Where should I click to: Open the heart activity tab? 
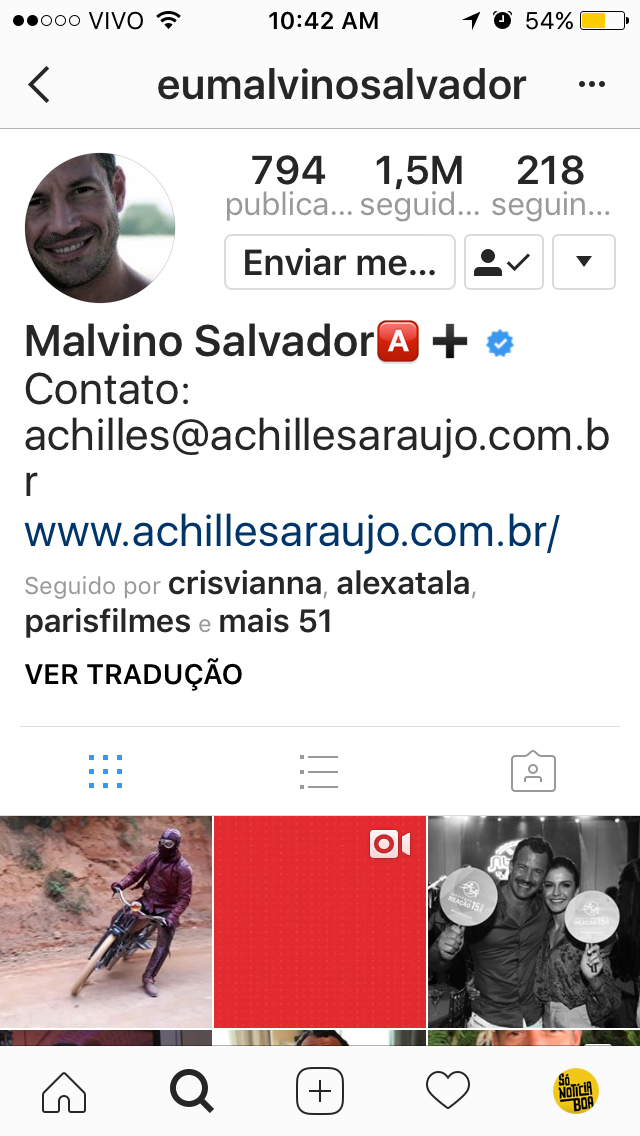(447, 1091)
